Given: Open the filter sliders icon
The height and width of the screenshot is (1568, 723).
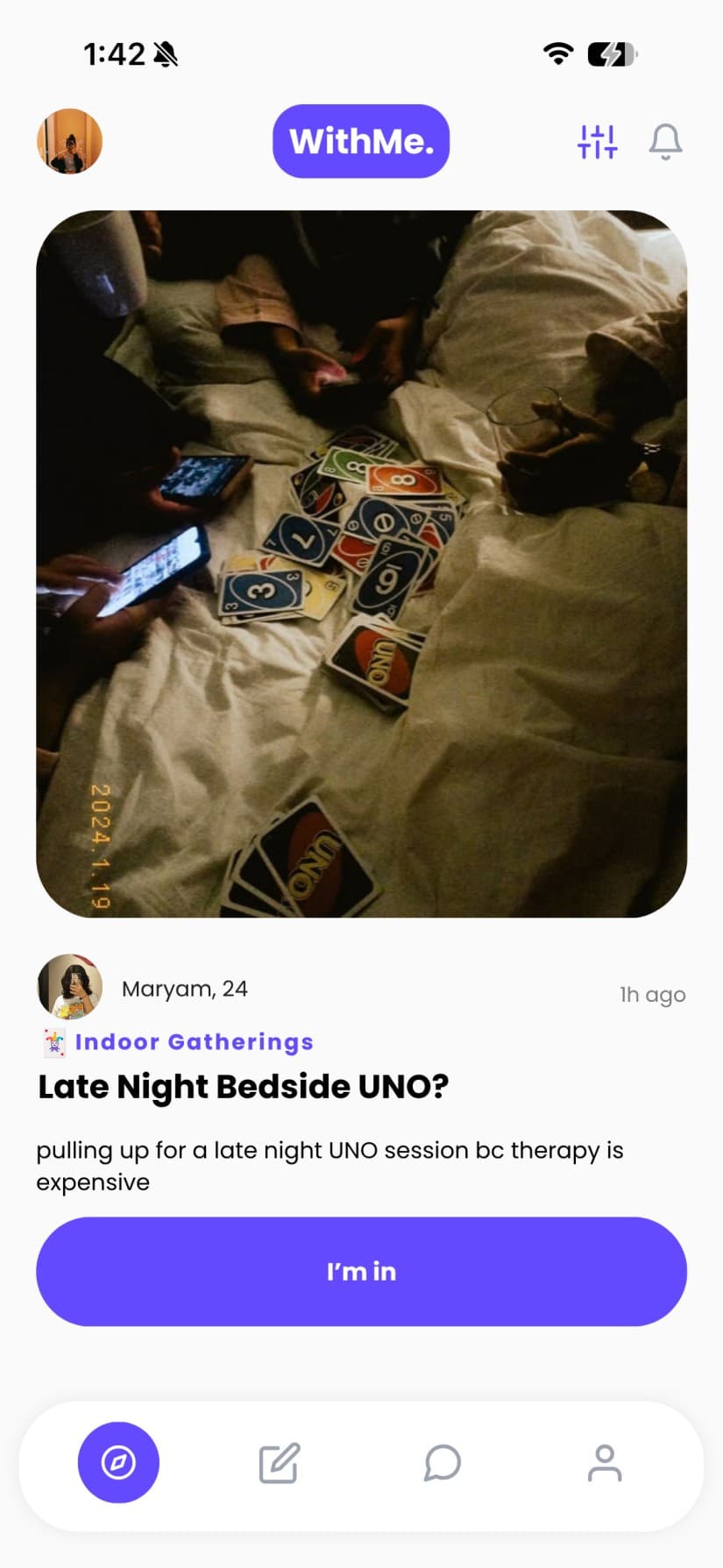Looking at the screenshot, I should click(x=598, y=141).
